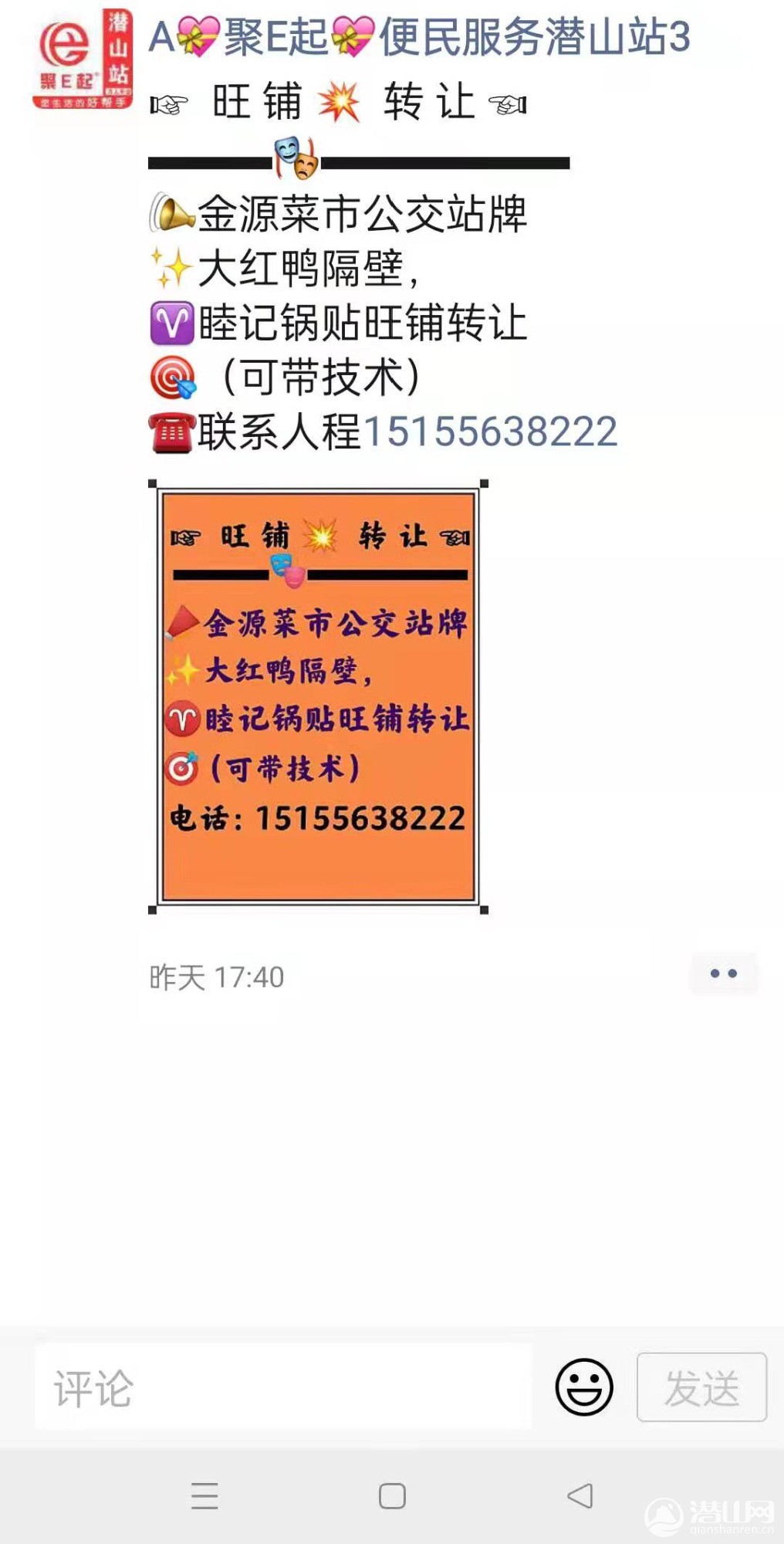Tap the 发送 send button
Image resolution: width=784 pixels, height=1544 pixels.
click(701, 1387)
